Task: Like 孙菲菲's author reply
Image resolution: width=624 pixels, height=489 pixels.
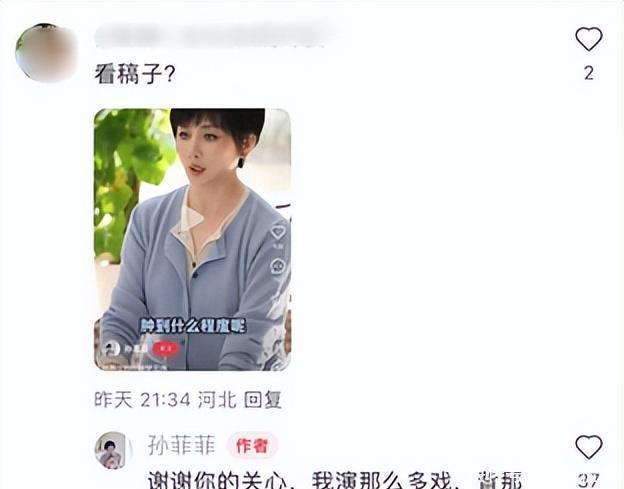Action: pyautogui.click(x=589, y=447)
